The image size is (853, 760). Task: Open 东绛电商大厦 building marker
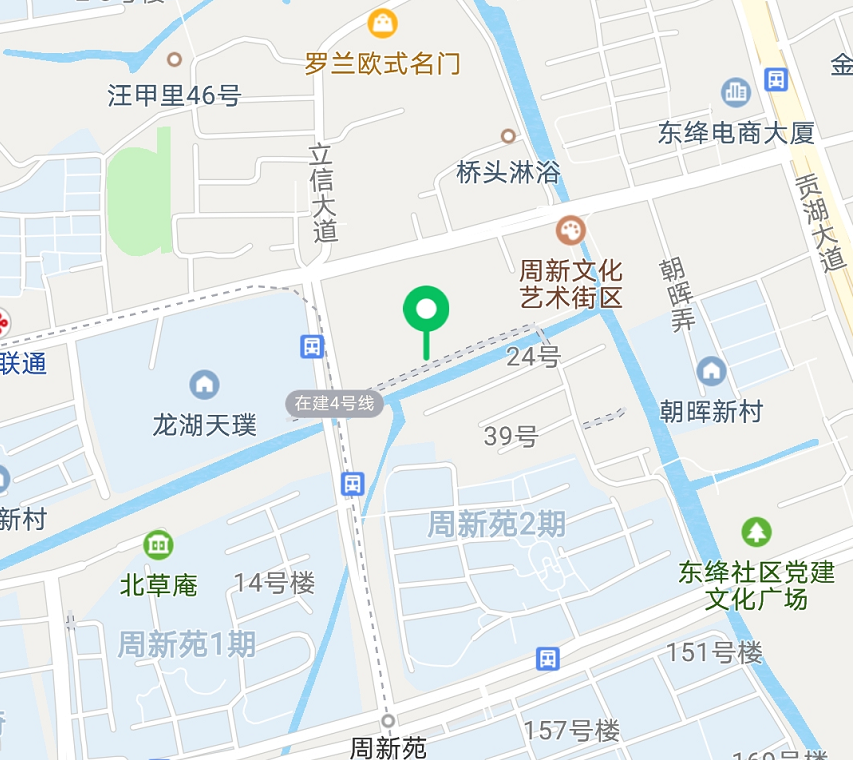tap(736, 93)
